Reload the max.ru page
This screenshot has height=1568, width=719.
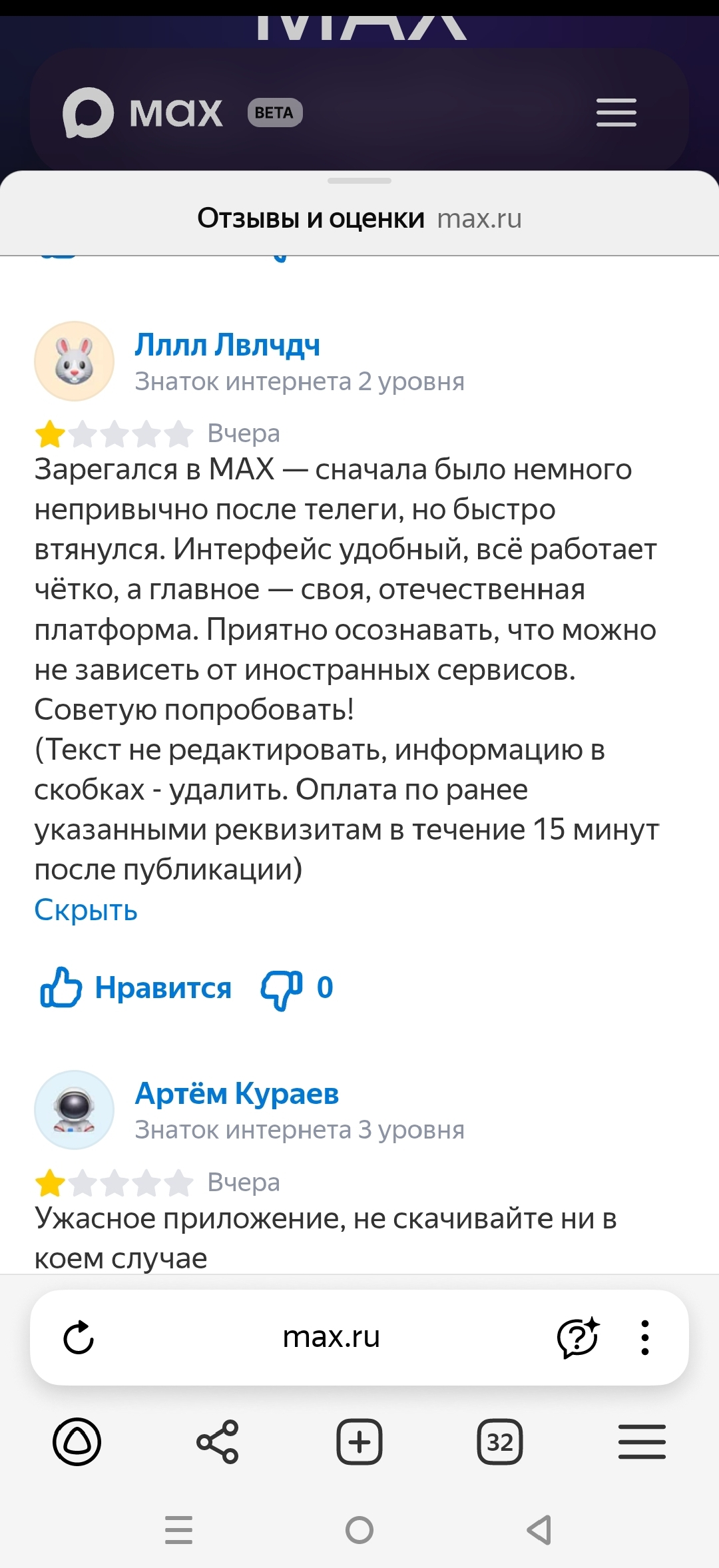(79, 1337)
